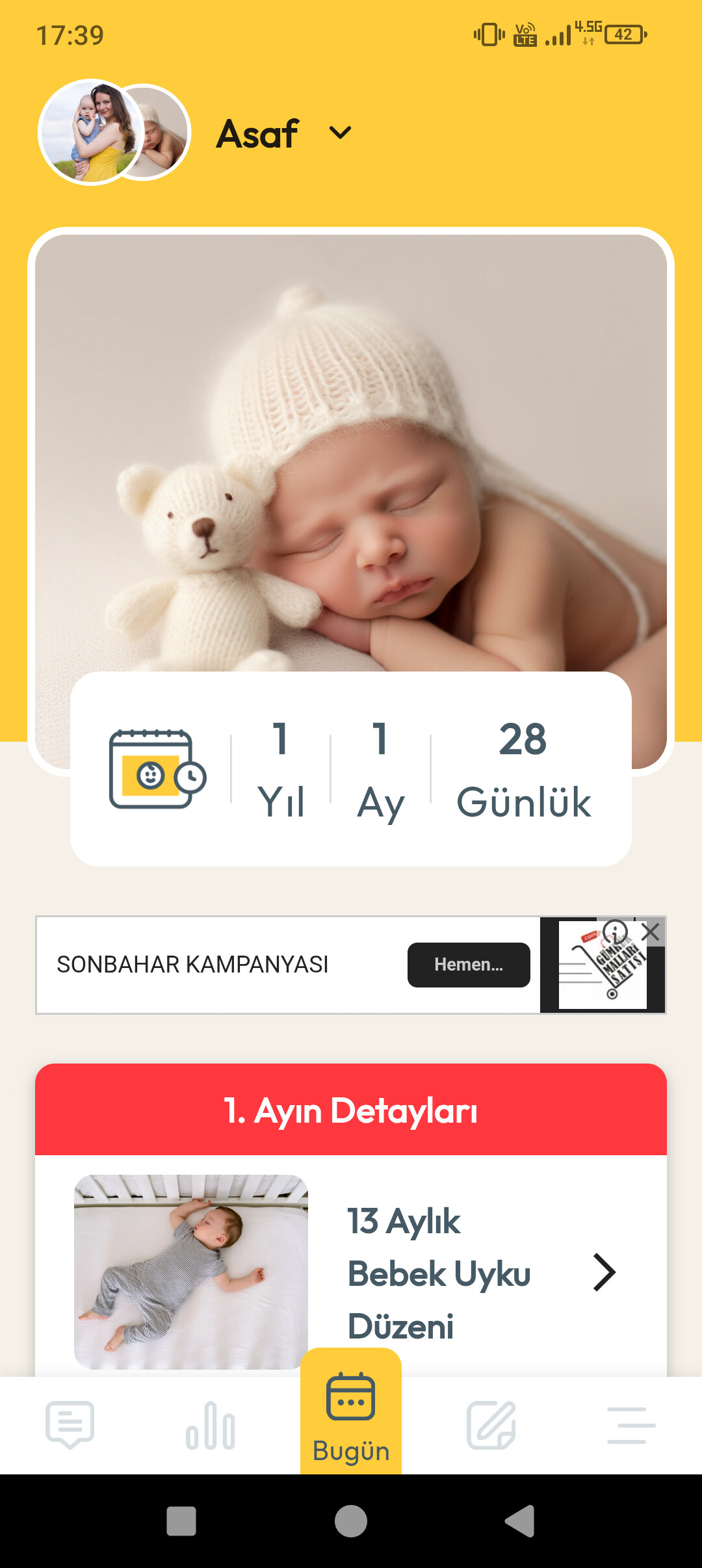Go to the system home screen
The height and width of the screenshot is (1568, 702).
(x=351, y=1521)
